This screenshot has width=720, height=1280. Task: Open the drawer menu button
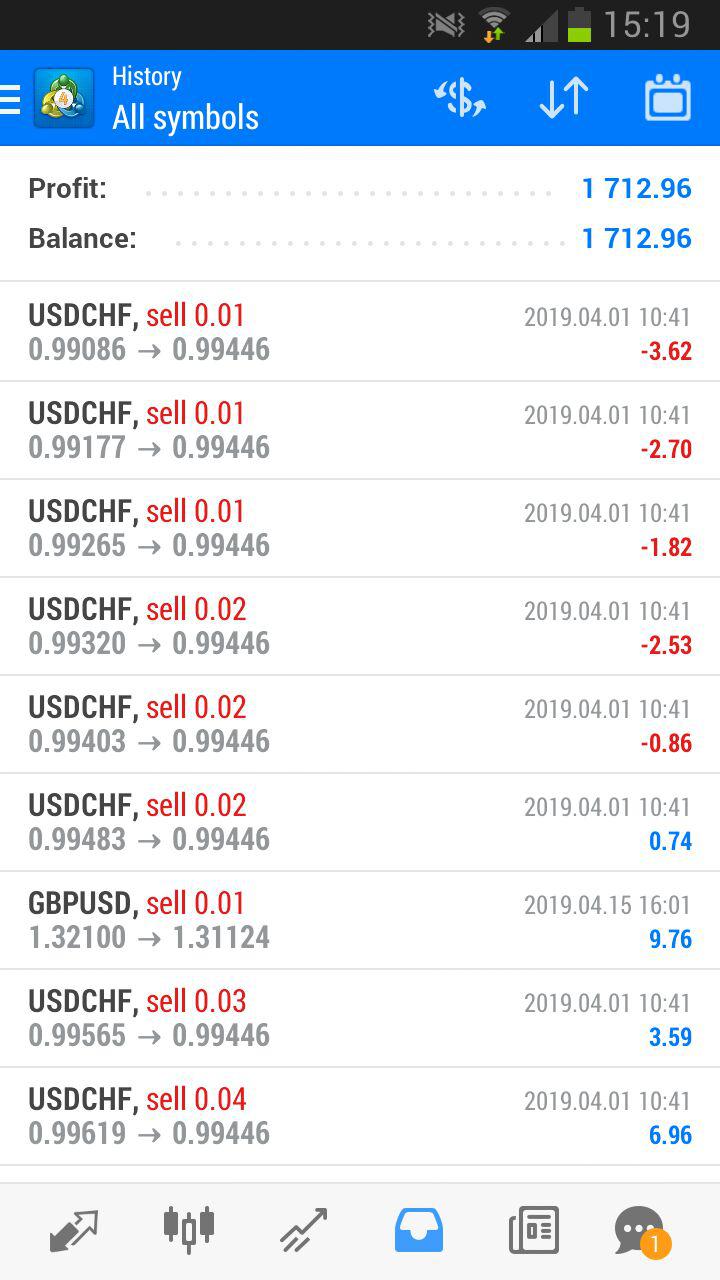pyautogui.click(x=10, y=98)
